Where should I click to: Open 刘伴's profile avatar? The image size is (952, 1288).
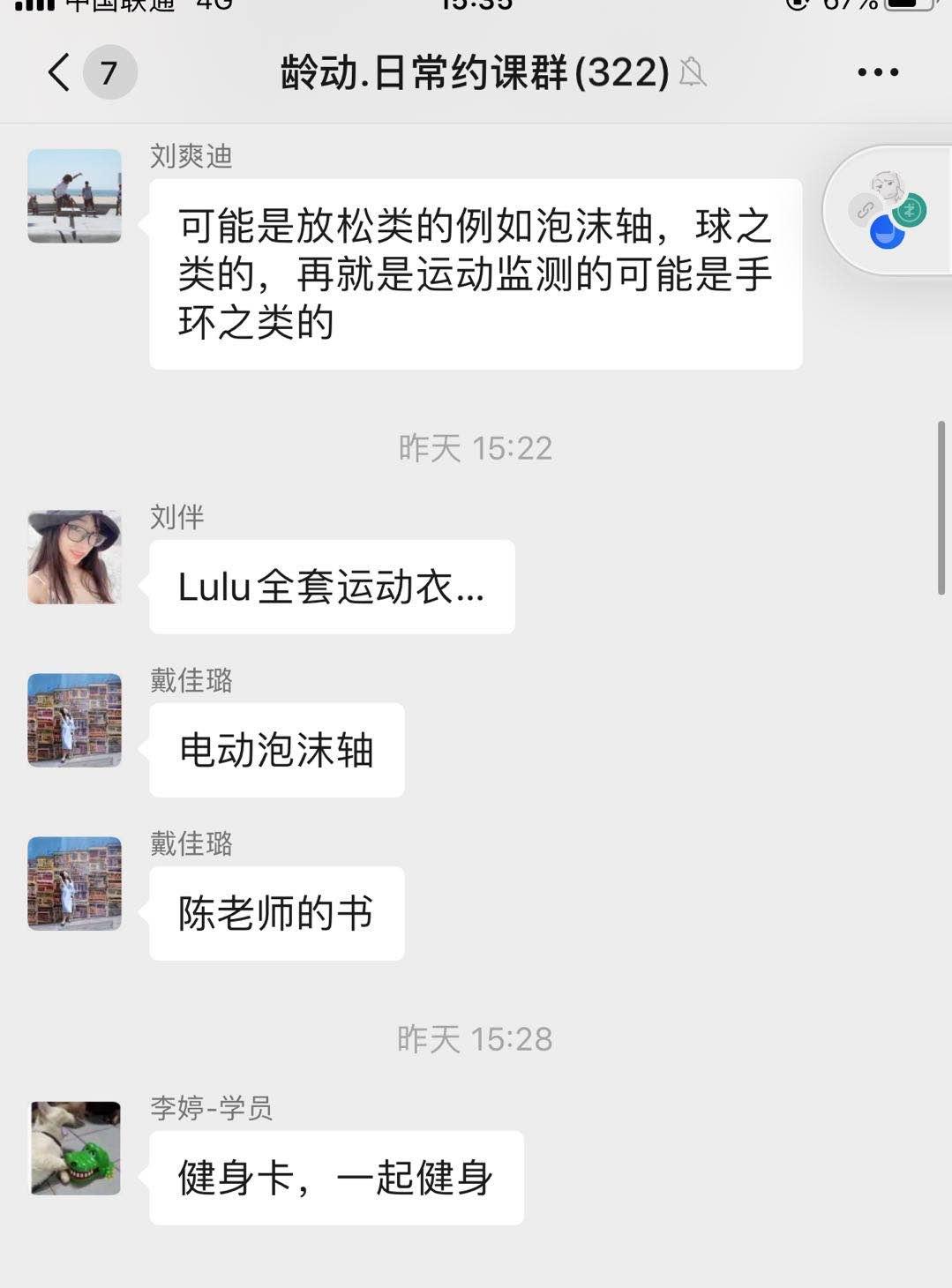(x=73, y=556)
